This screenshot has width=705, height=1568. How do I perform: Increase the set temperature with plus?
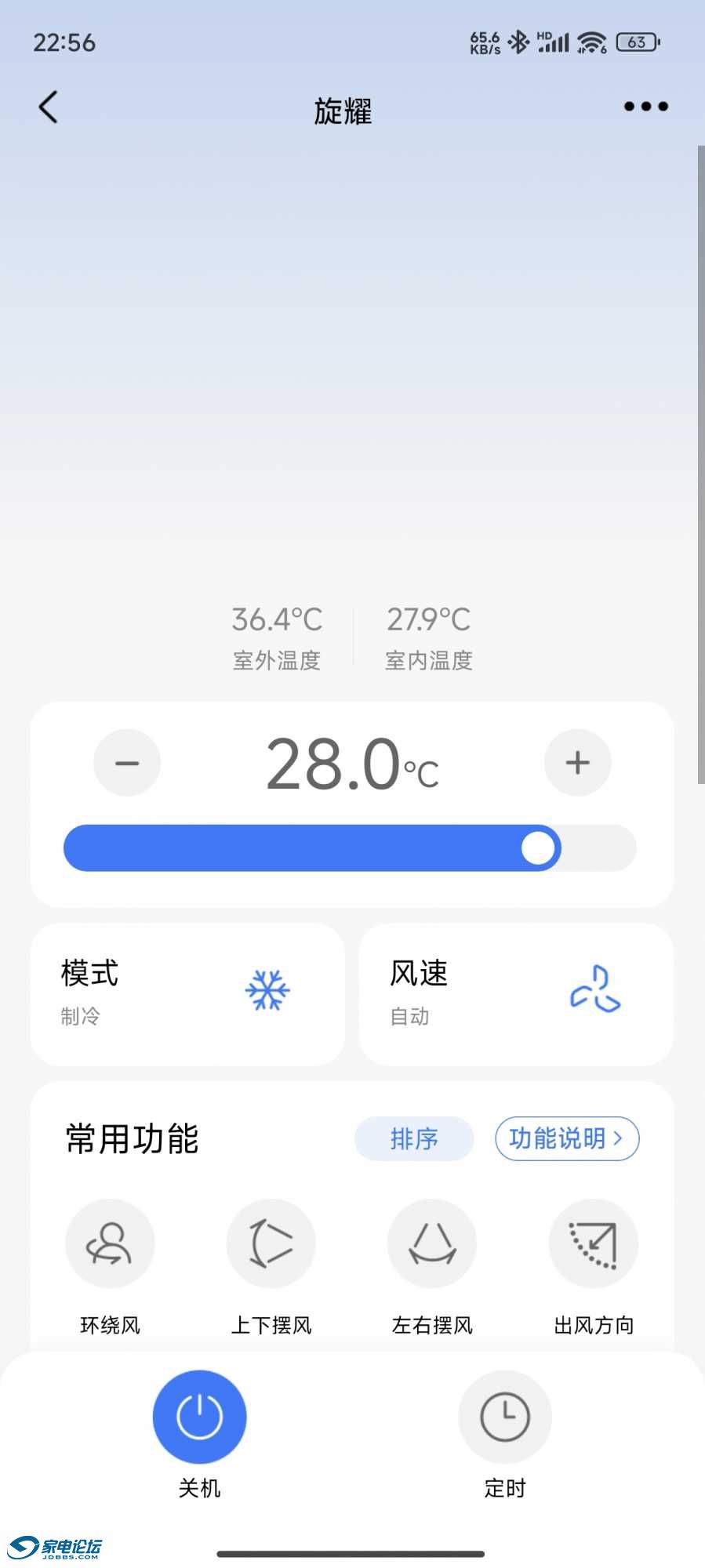pos(578,763)
